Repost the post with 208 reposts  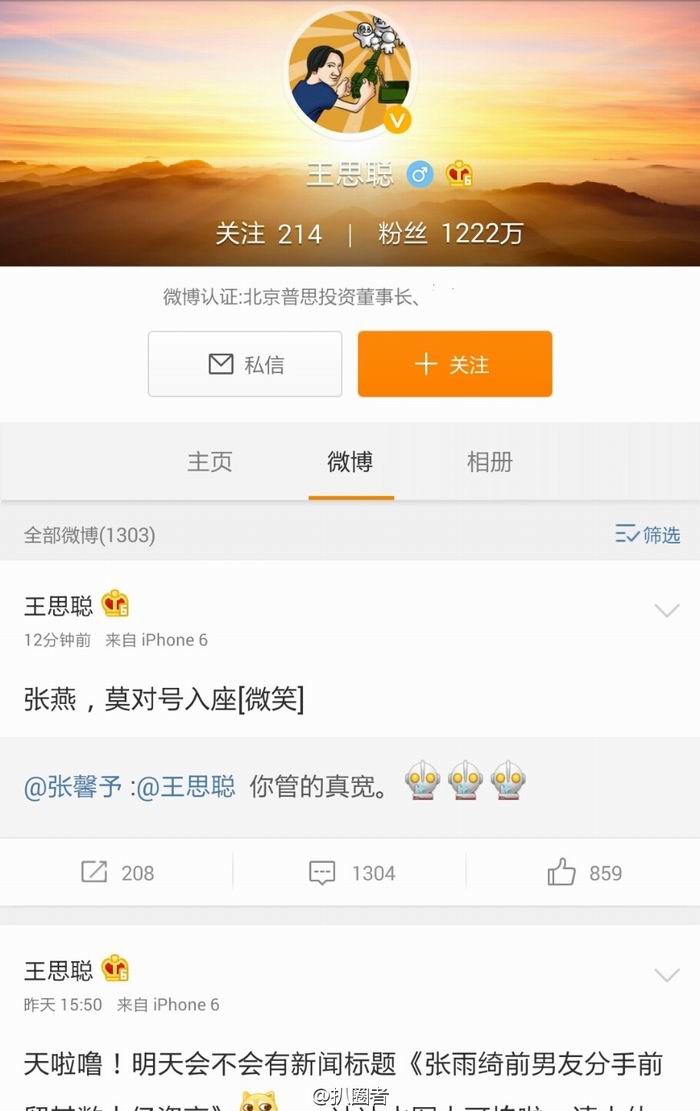point(117,873)
